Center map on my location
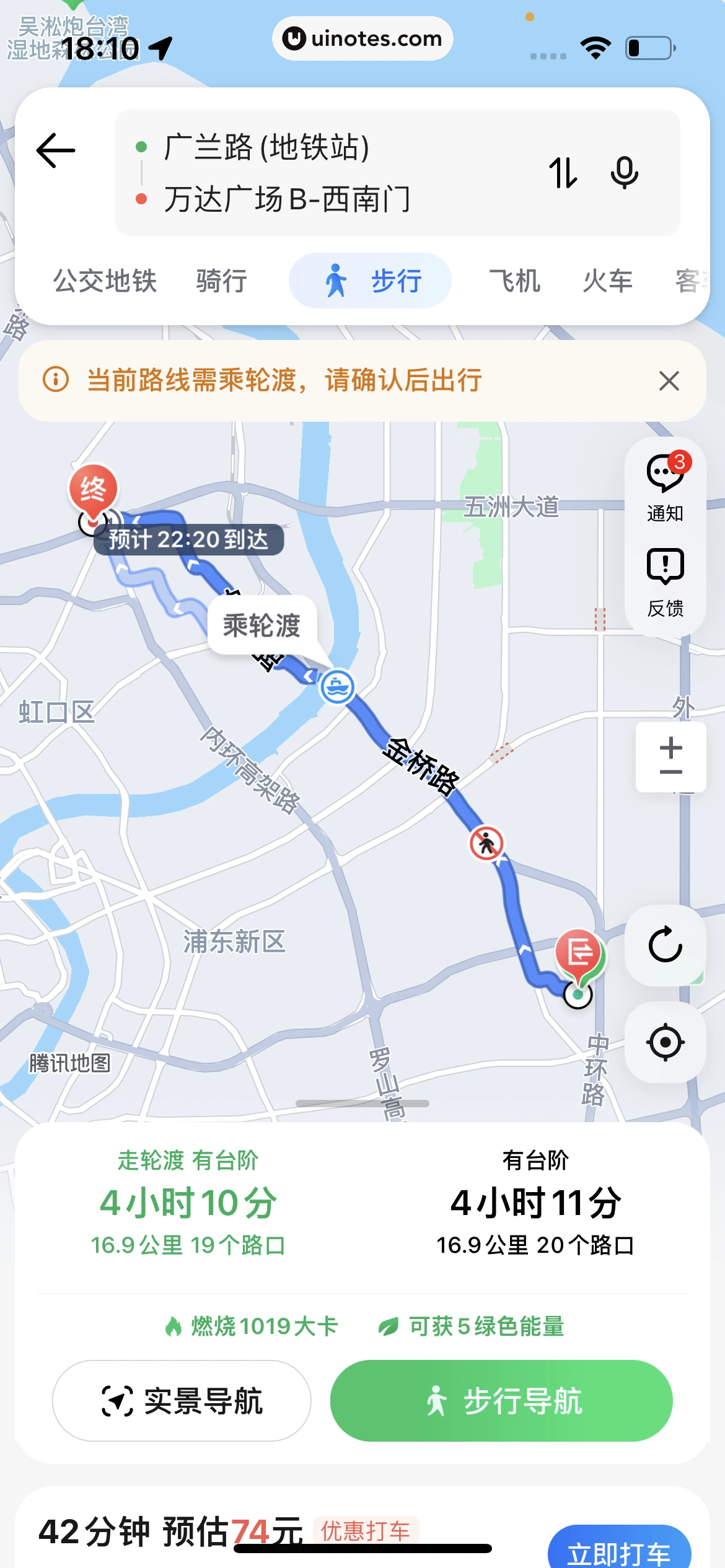 pyautogui.click(x=665, y=1042)
